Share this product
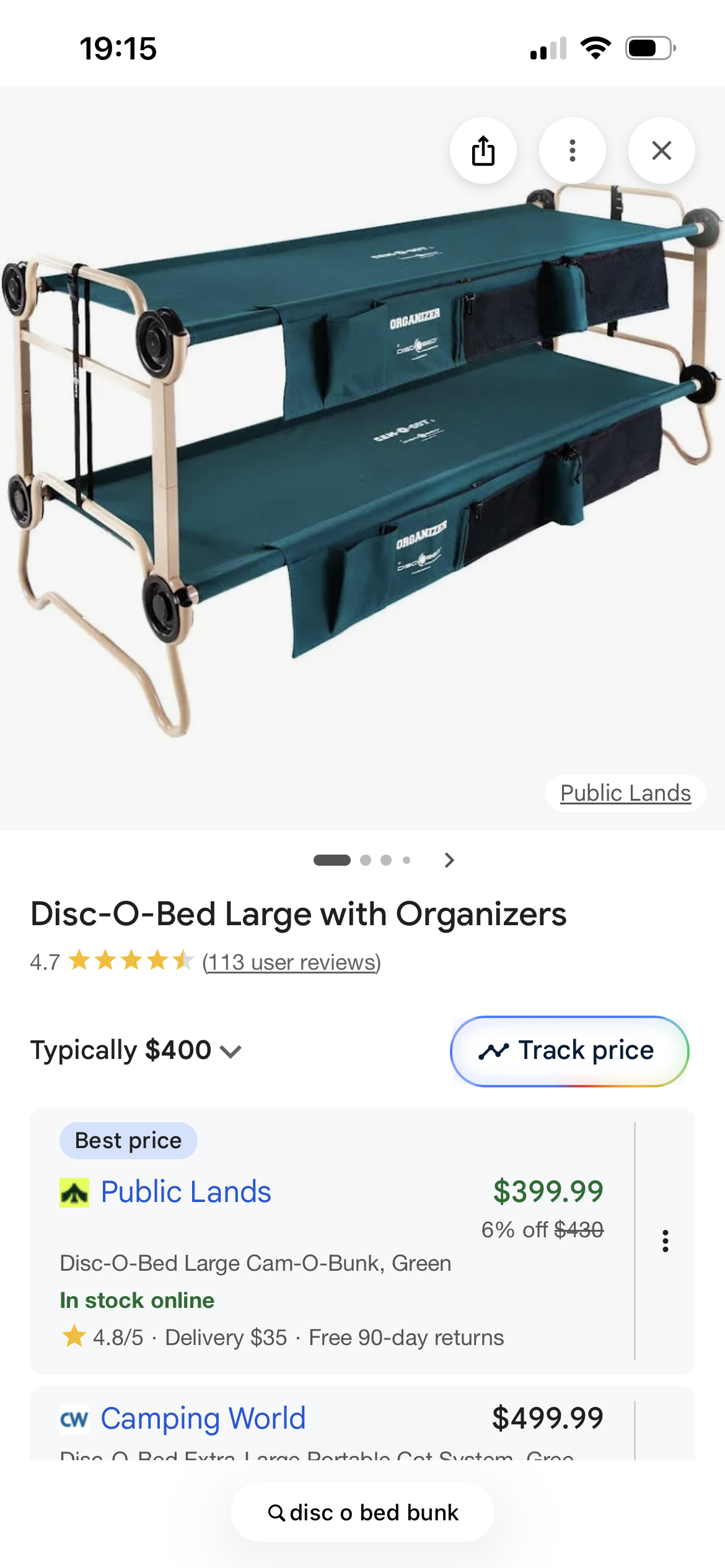Screen dimensions: 725x1568 click(x=483, y=150)
